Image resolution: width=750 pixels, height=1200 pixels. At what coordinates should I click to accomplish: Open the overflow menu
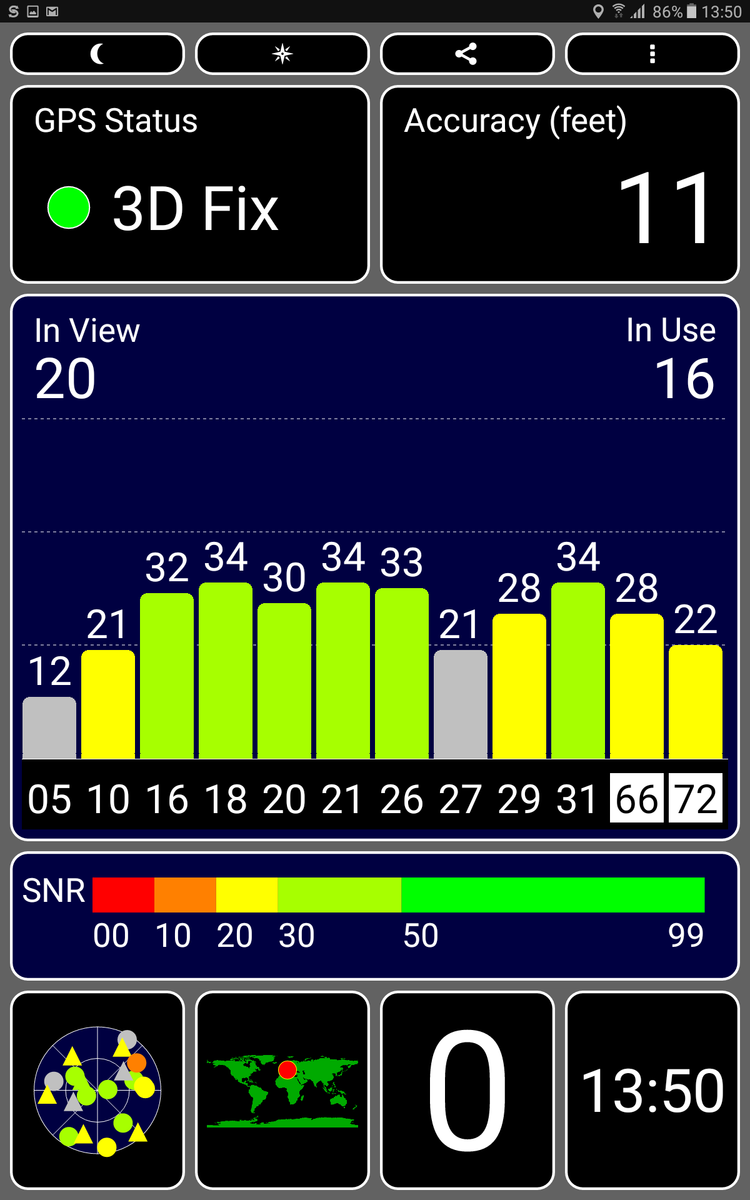pyautogui.click(x=652, y=54)
